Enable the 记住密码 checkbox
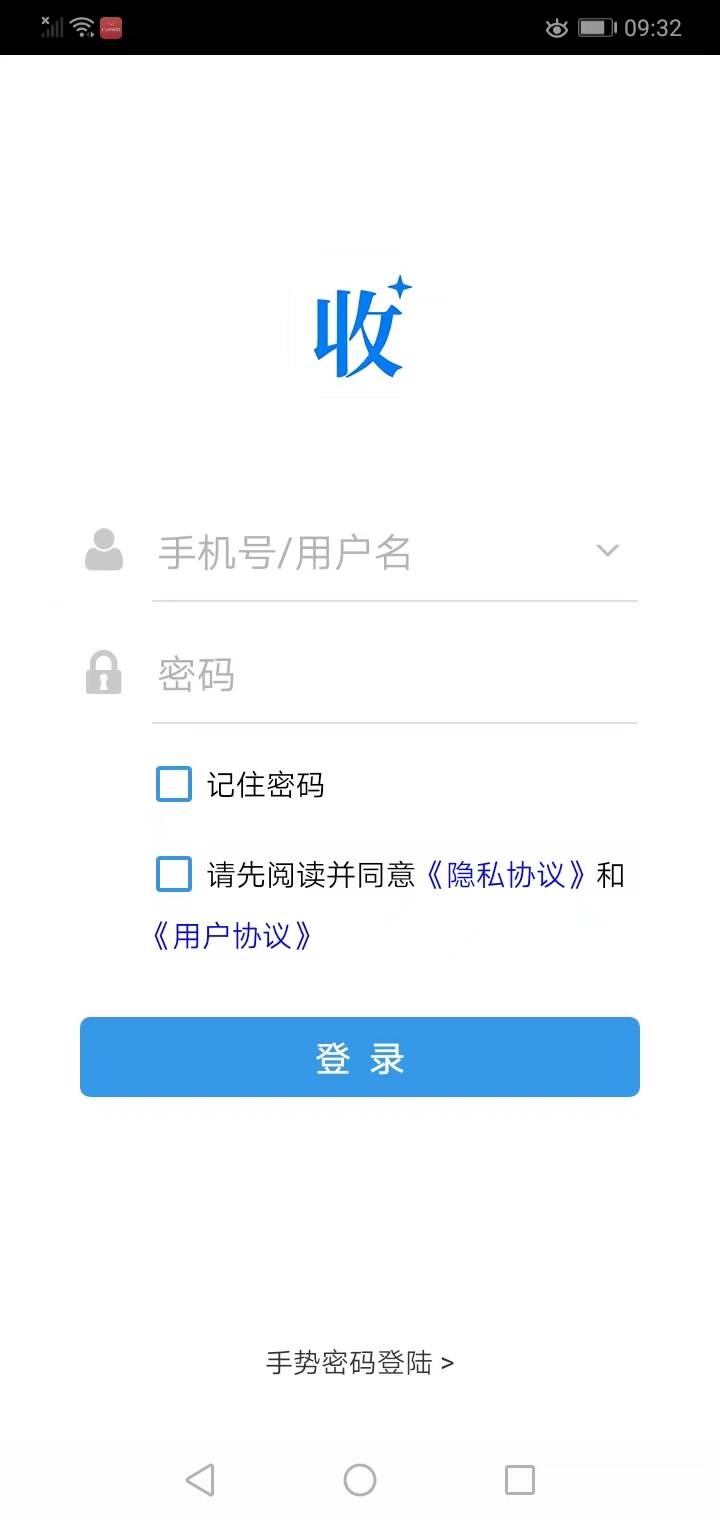720x1520 pixels. coord(173,784)
